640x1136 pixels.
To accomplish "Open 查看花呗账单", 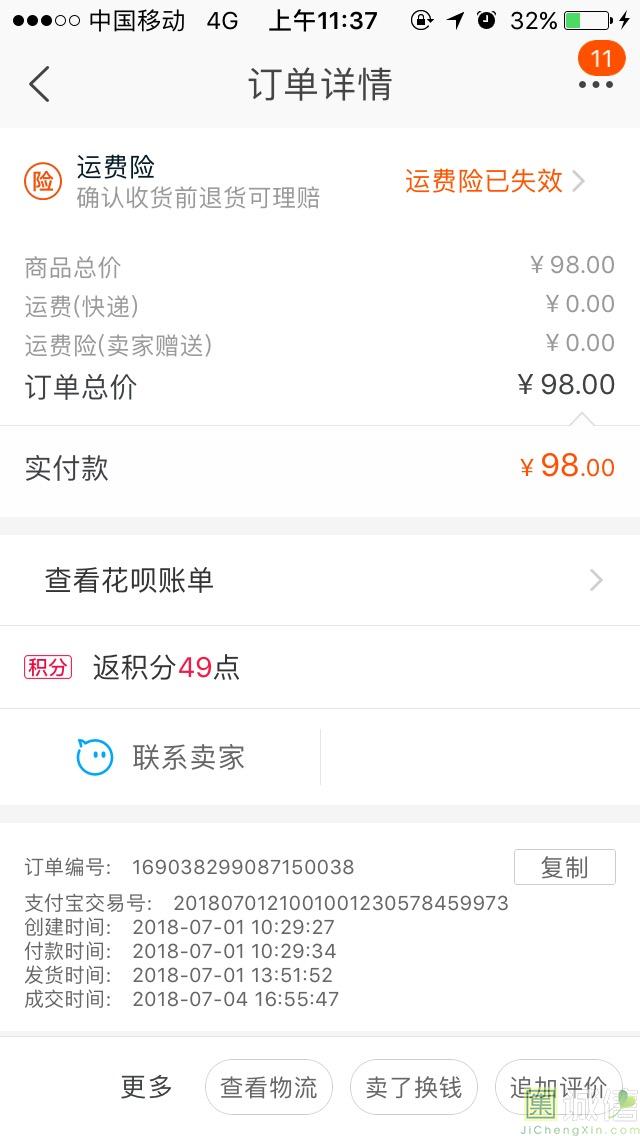I will pos(320,580).
